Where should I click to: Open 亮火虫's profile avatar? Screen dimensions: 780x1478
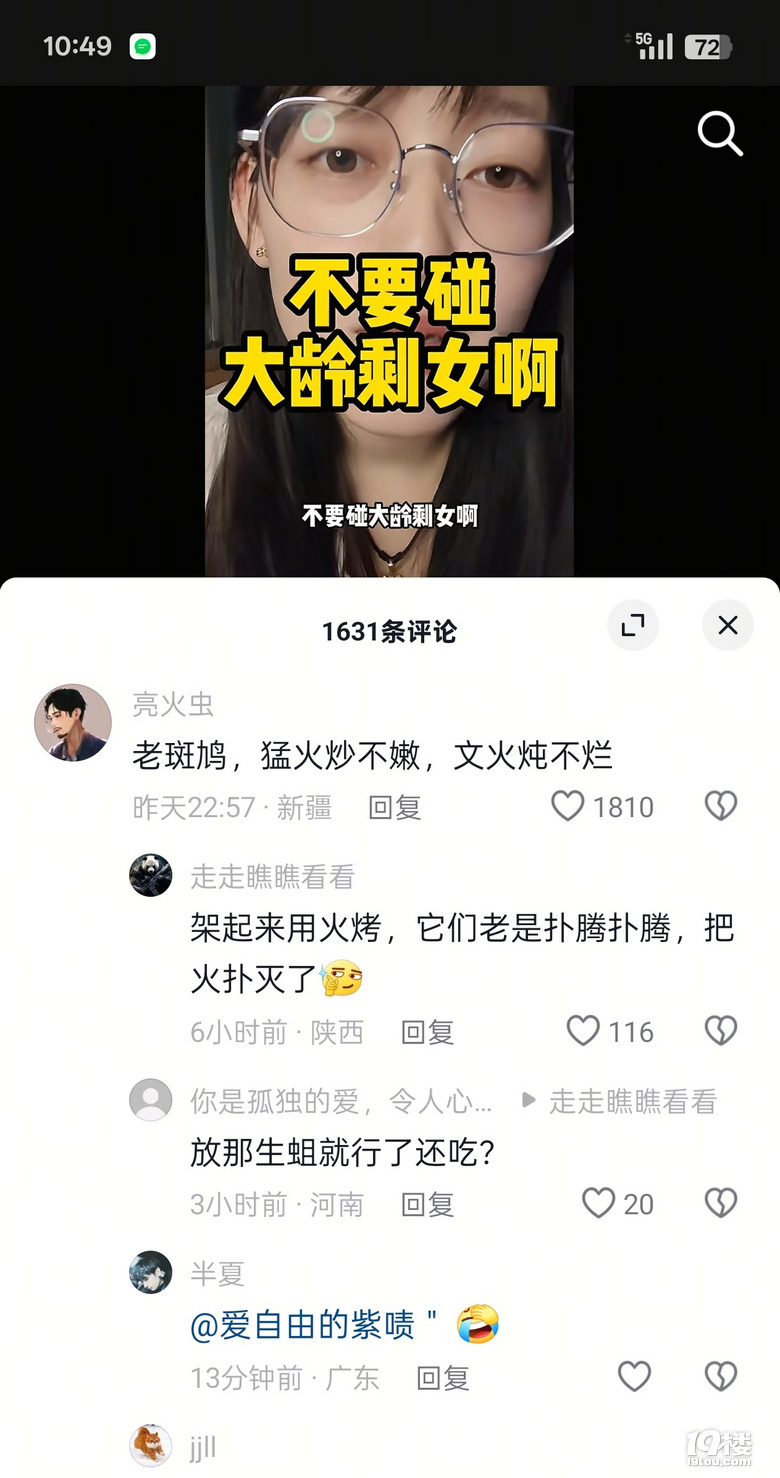pos(73,723)
